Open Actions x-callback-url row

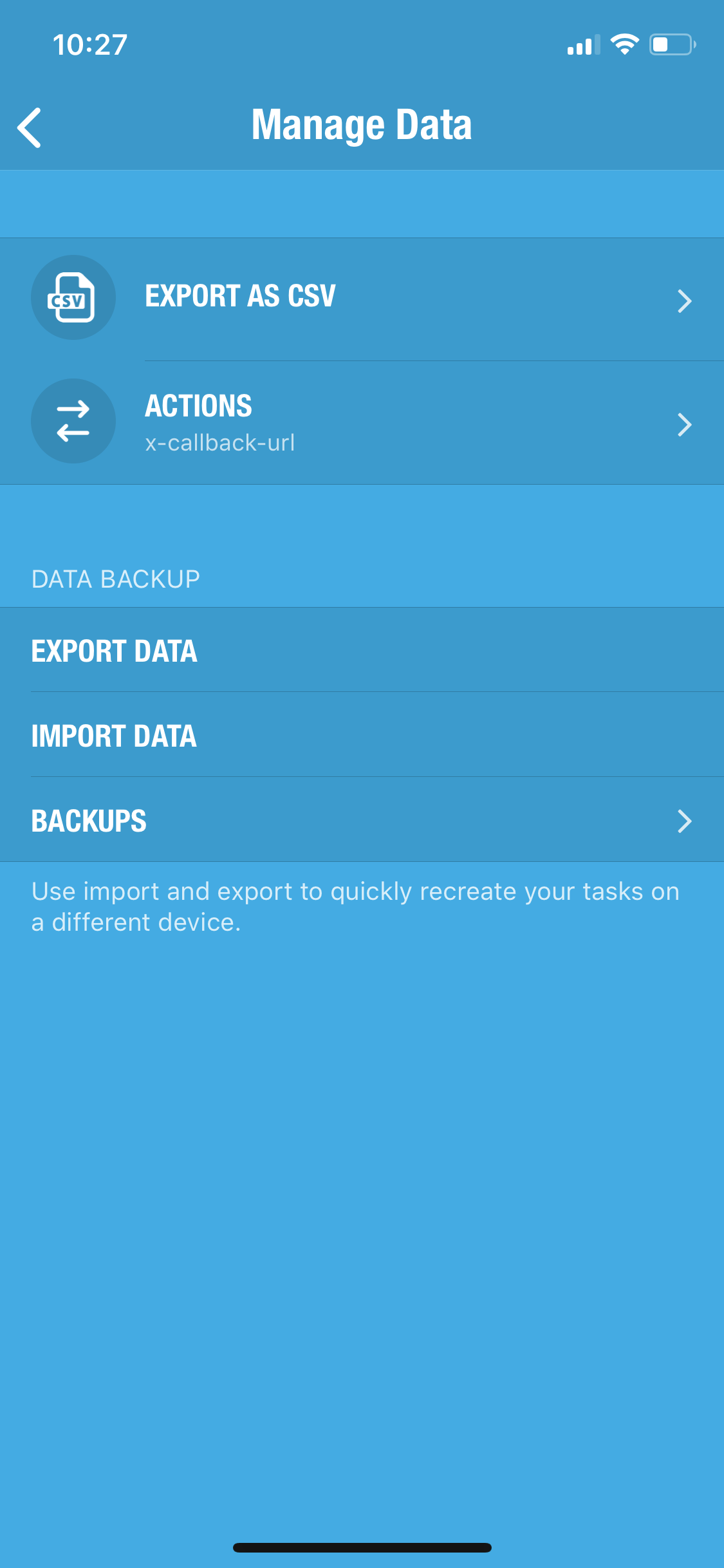click(362, 423)
